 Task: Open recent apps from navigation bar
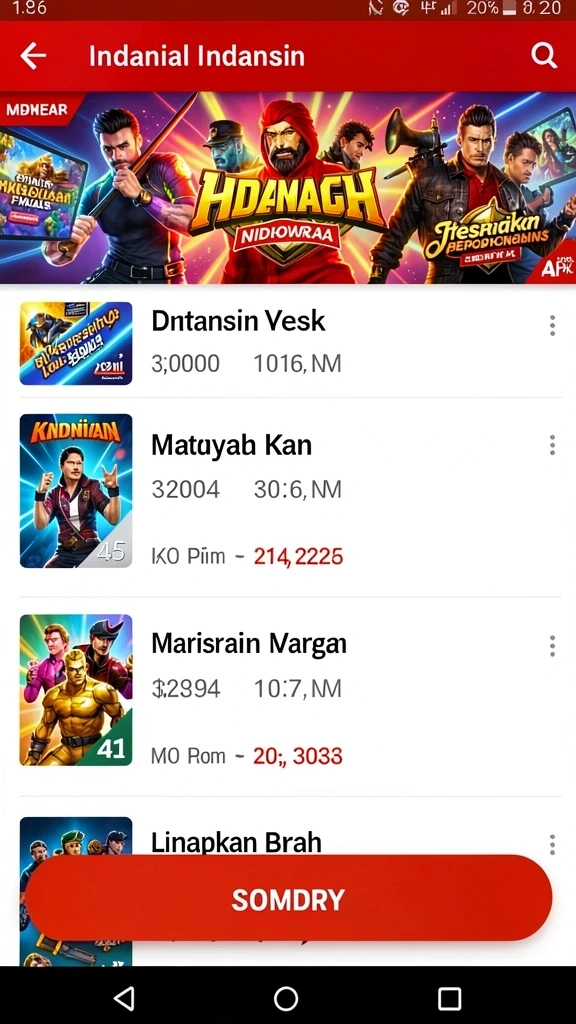click(449, 998)
